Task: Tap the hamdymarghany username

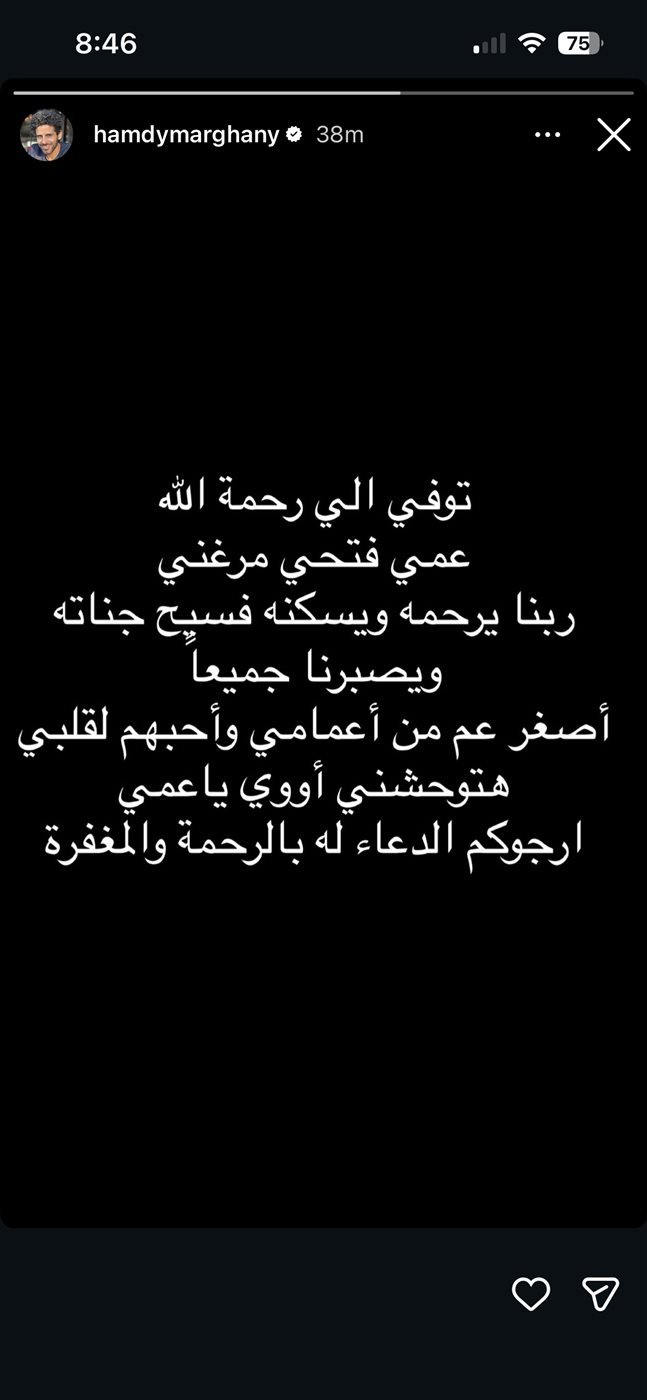Action: coord(186,135)
